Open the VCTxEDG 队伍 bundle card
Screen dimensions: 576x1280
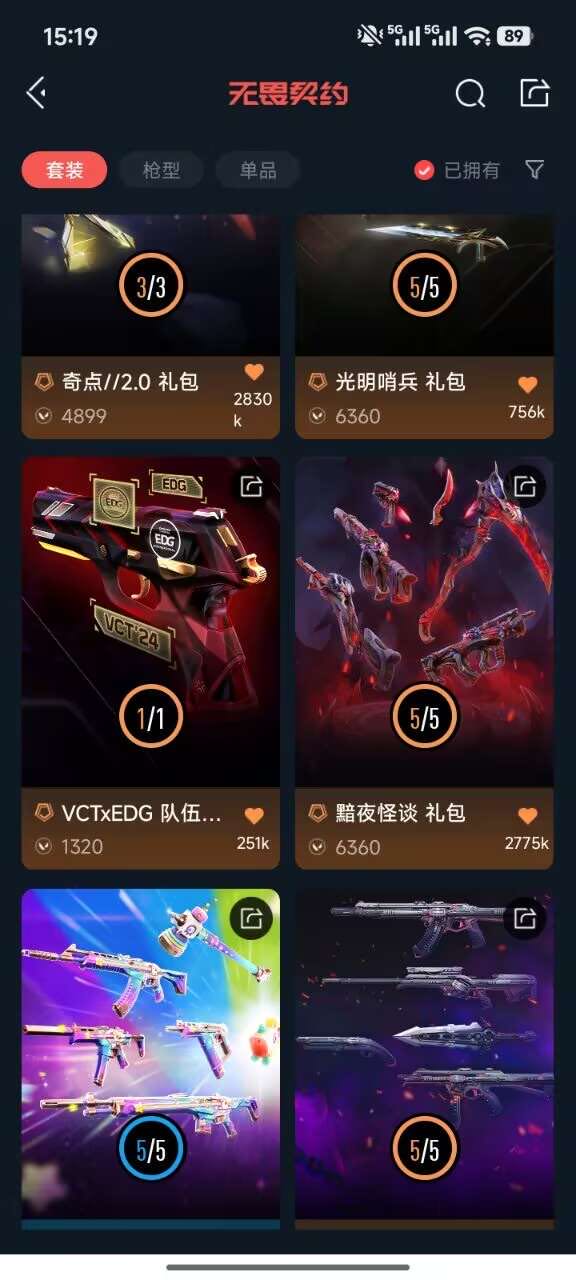(150, 663)
